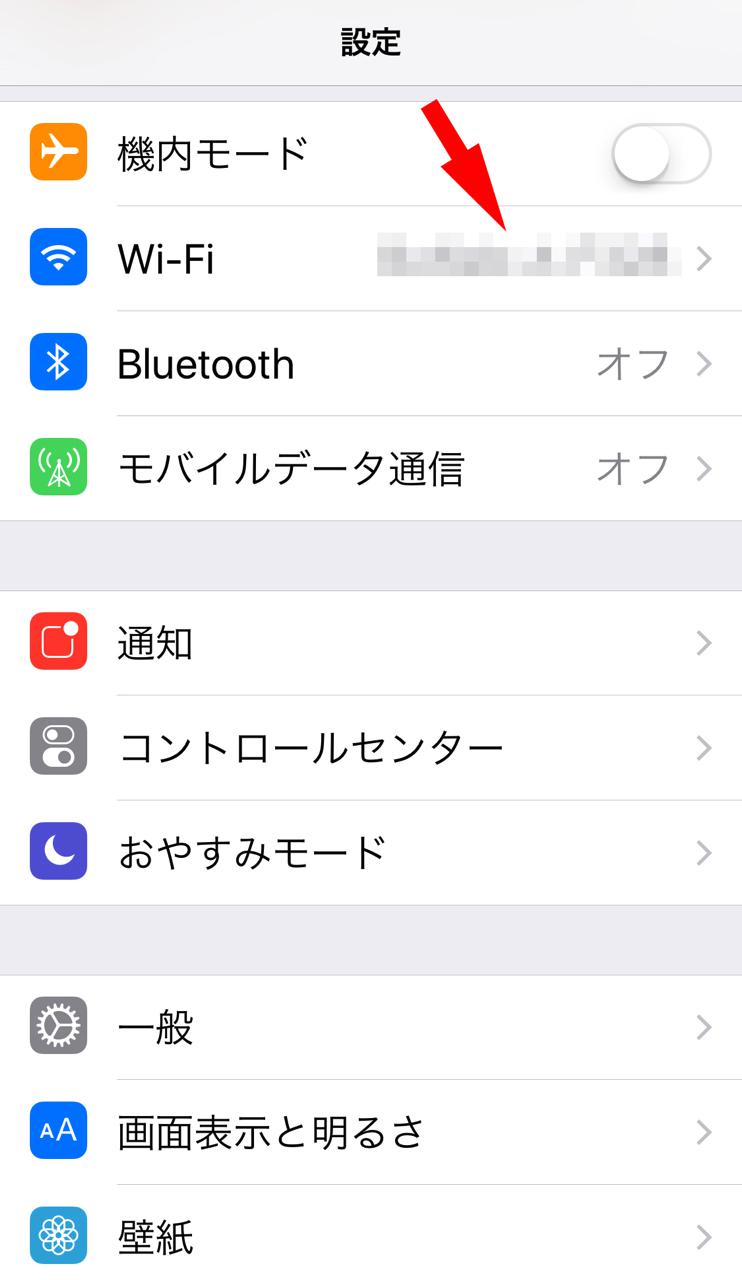The height and width of the screenshot is (1280, 742).
Task: Open モバイルデータ通信 settings
Action: [371, 468]
